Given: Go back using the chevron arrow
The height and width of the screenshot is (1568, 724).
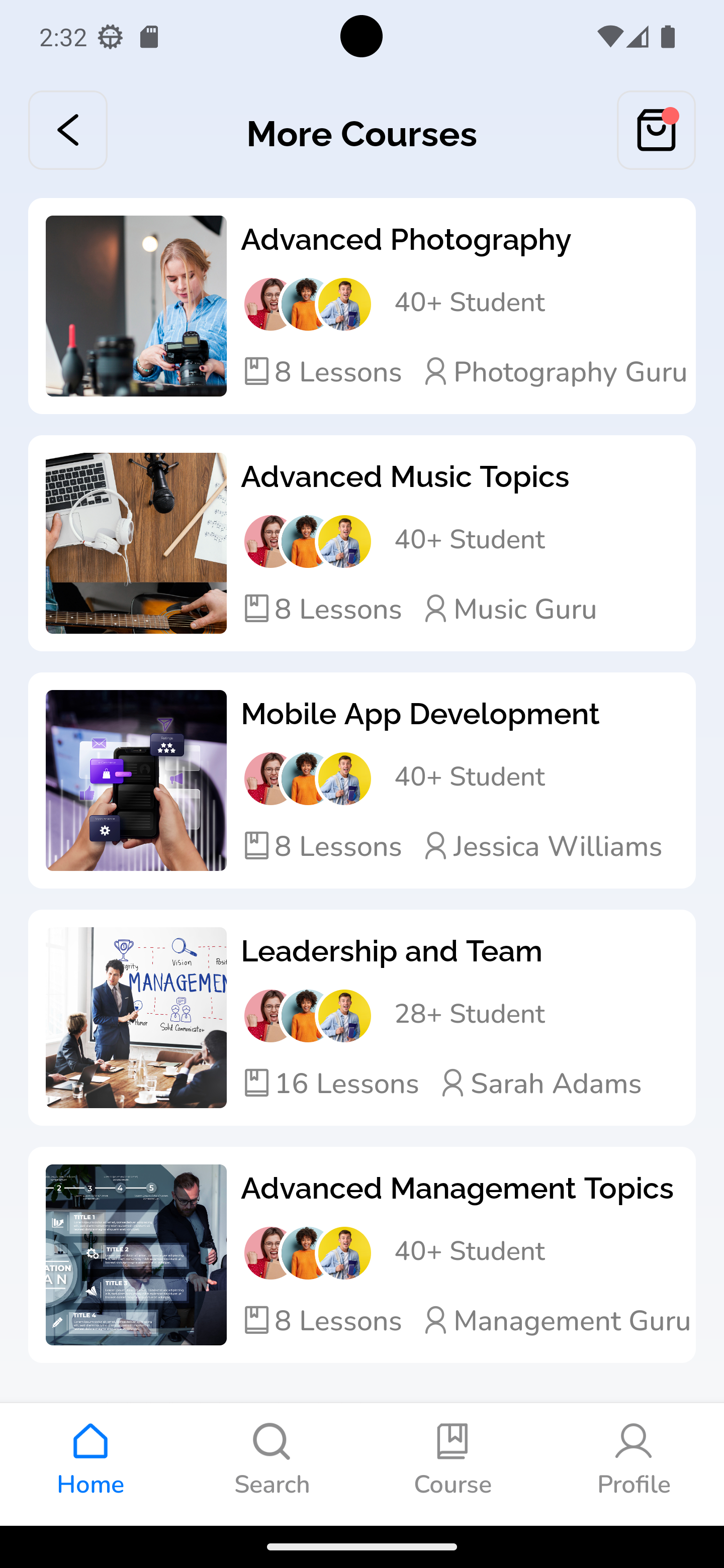Looking at the screenshot, I should pyautogui.click(x=67, y=130).
